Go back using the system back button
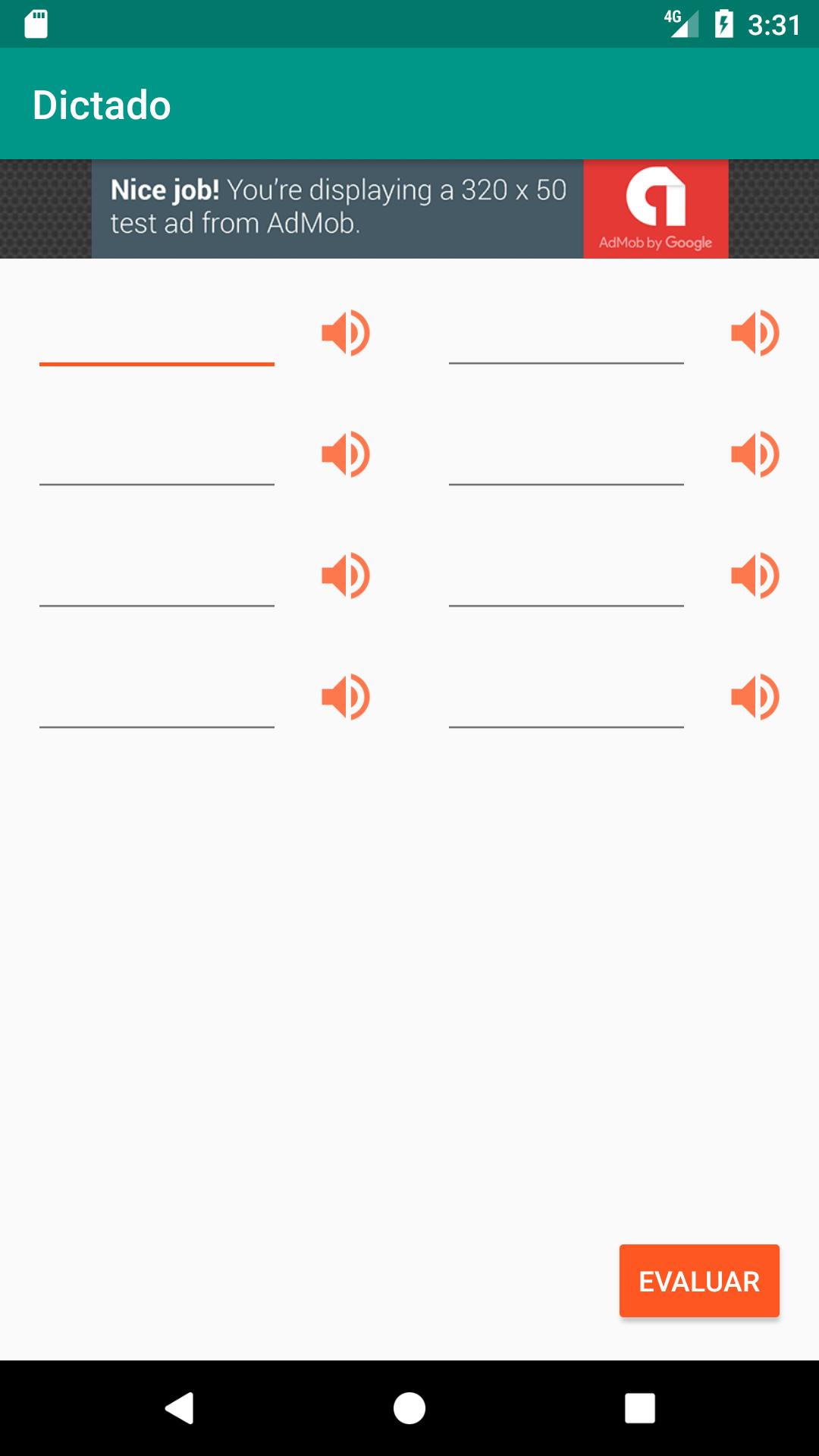 point(180,1408)
